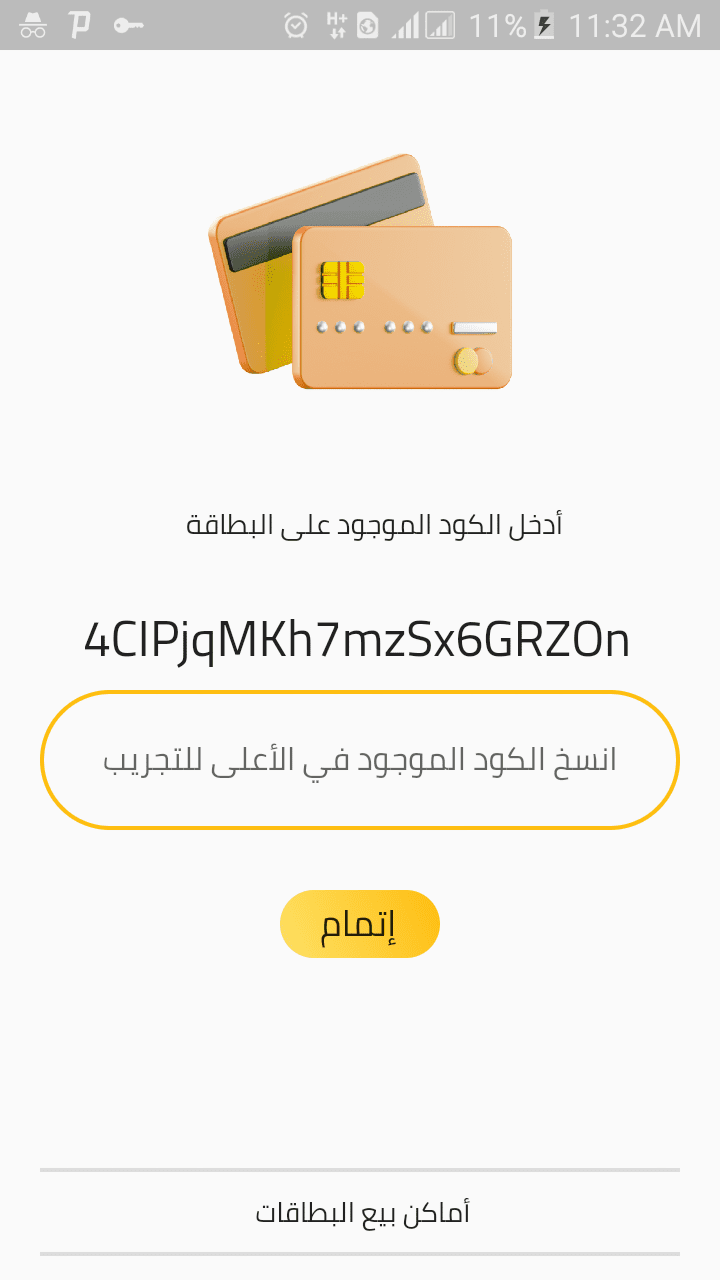The width and height of the screenshot is (720, 1280).
Task: Select the Pushbullet 'P' notification icon
Action: click(80, 25)
